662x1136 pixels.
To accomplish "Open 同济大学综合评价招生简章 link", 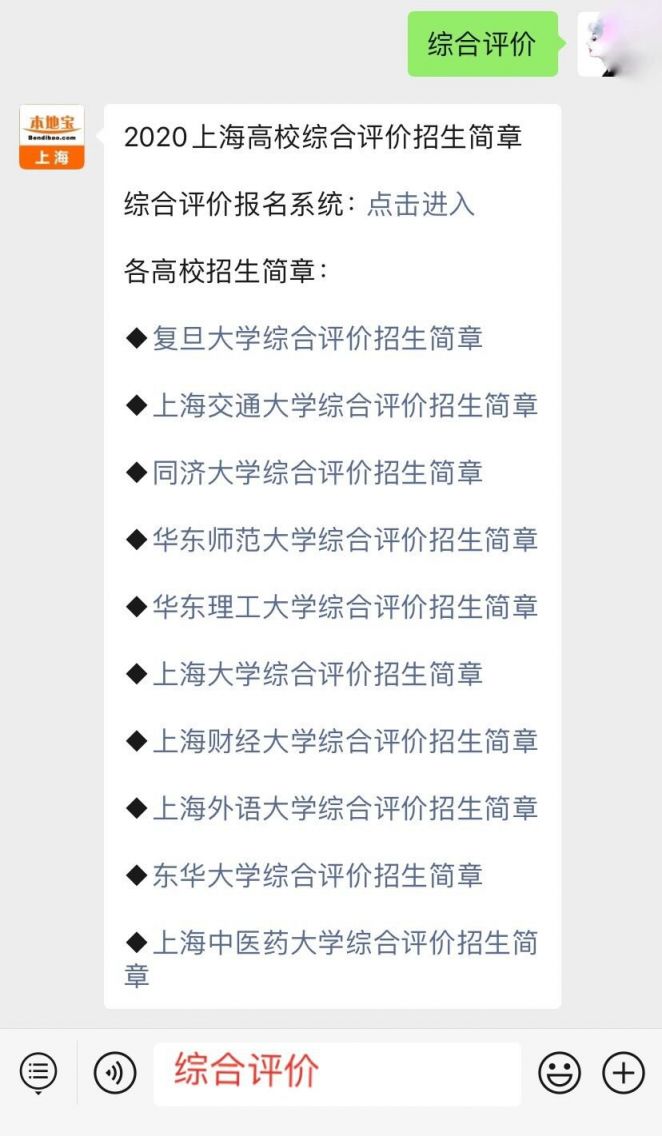I will click(x=317, y=472).
